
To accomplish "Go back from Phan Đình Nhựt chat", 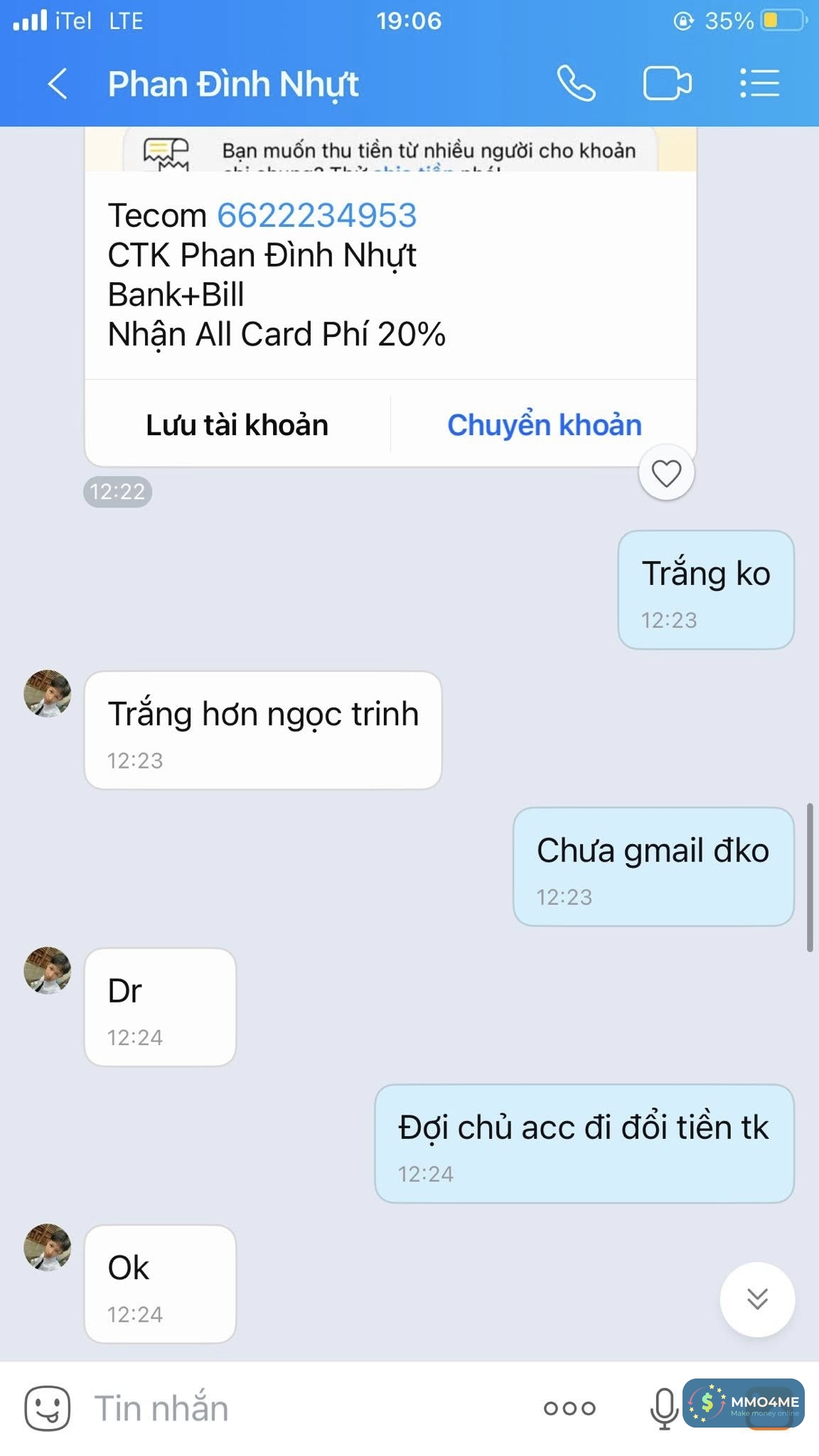I will 58,84.
